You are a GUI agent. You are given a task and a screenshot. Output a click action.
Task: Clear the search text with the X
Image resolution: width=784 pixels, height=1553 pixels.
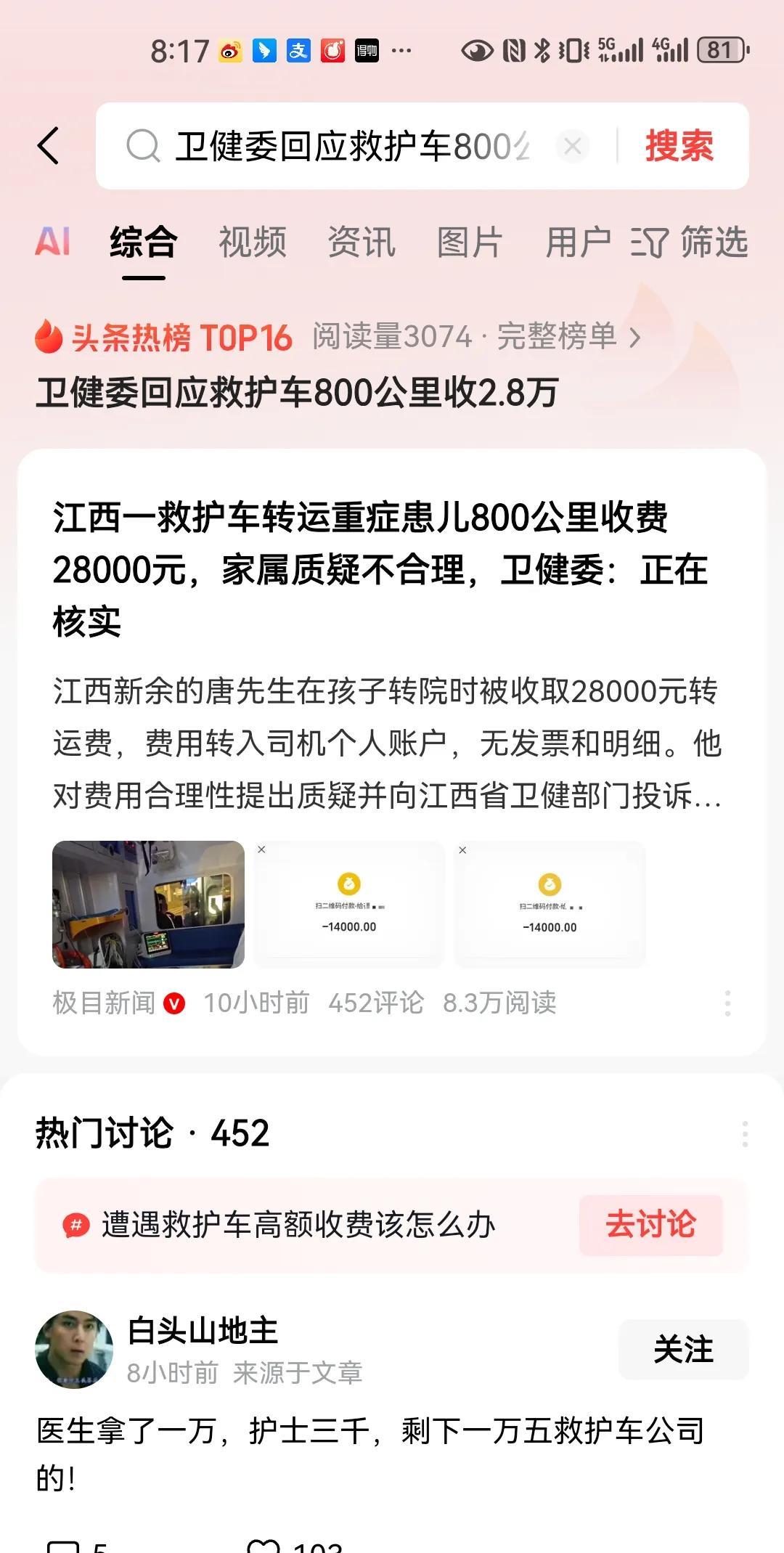pyautogui.click(x=572, y=146)
